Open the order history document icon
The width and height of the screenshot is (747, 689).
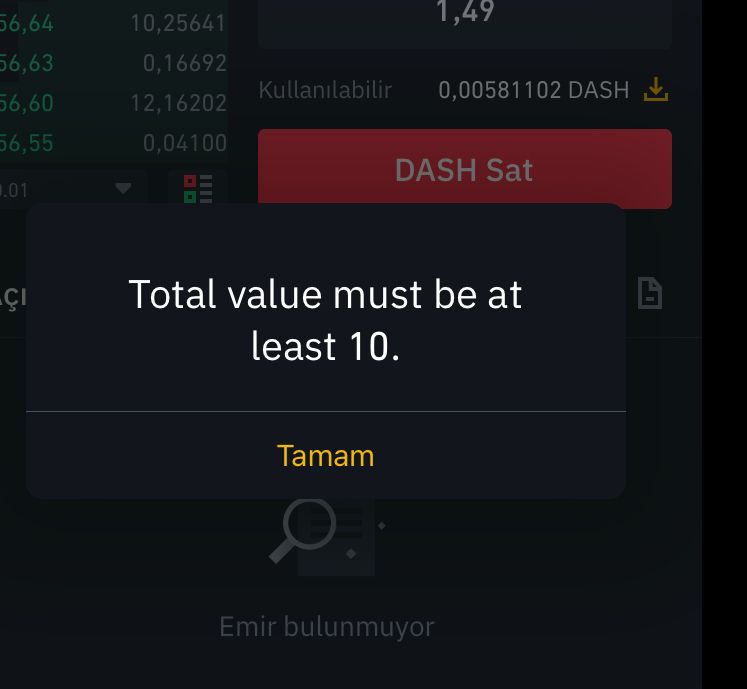pos(650,294)
